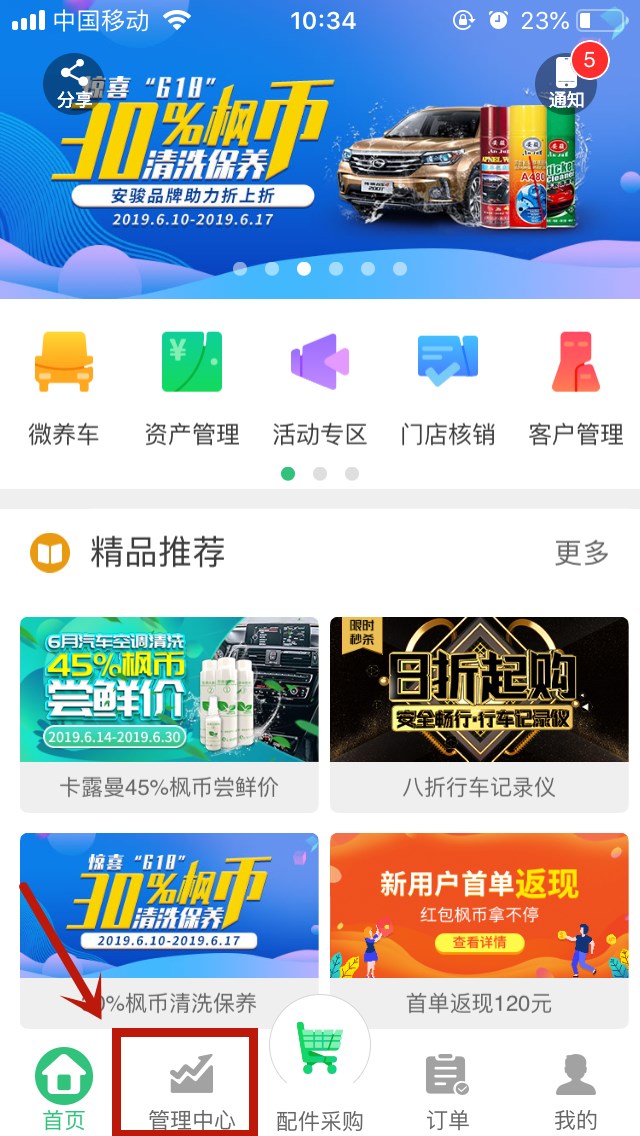Image resolution: width=640 pixels, height=1136 pixels.
Task: Select 门店核销
Action: (x=447, y=388)
